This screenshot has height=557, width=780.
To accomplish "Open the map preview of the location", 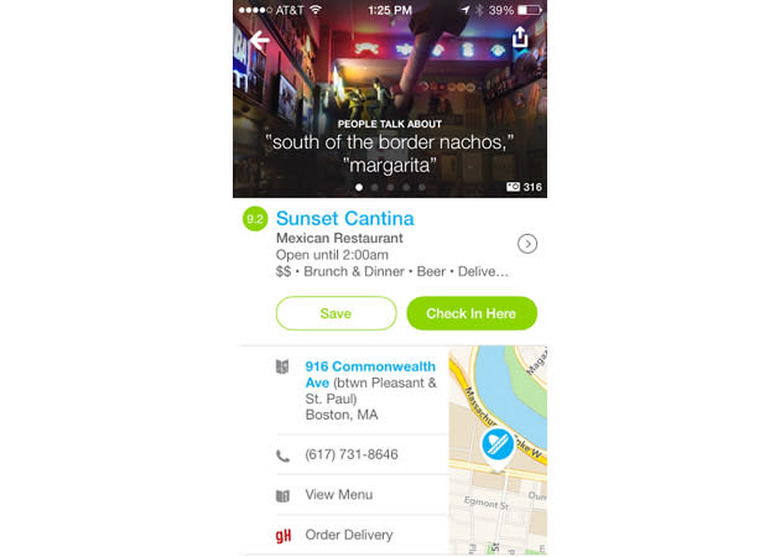I will click(x=498, y=450).
